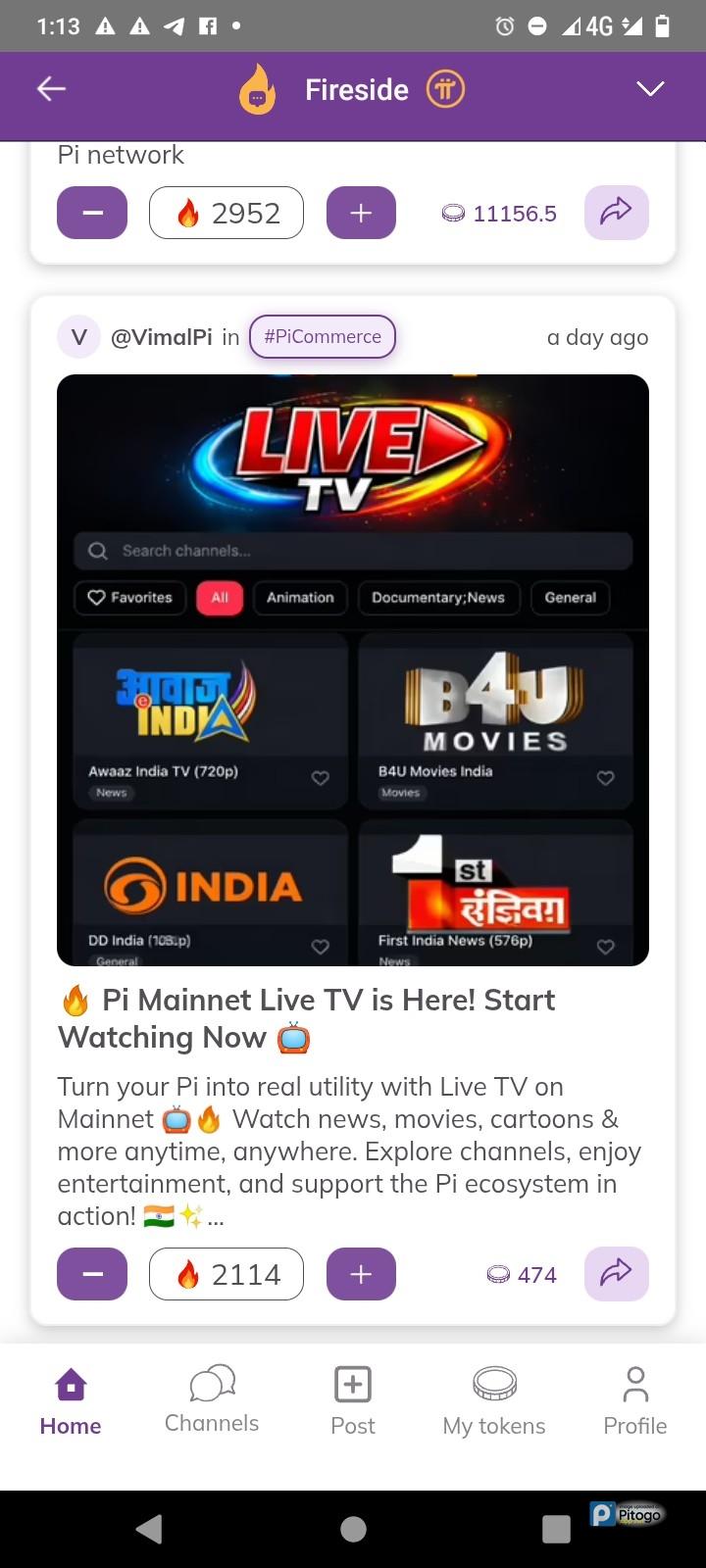Screen dimensions: 706x1568
Task: Downvote the Pi network post
Action: 92,213
